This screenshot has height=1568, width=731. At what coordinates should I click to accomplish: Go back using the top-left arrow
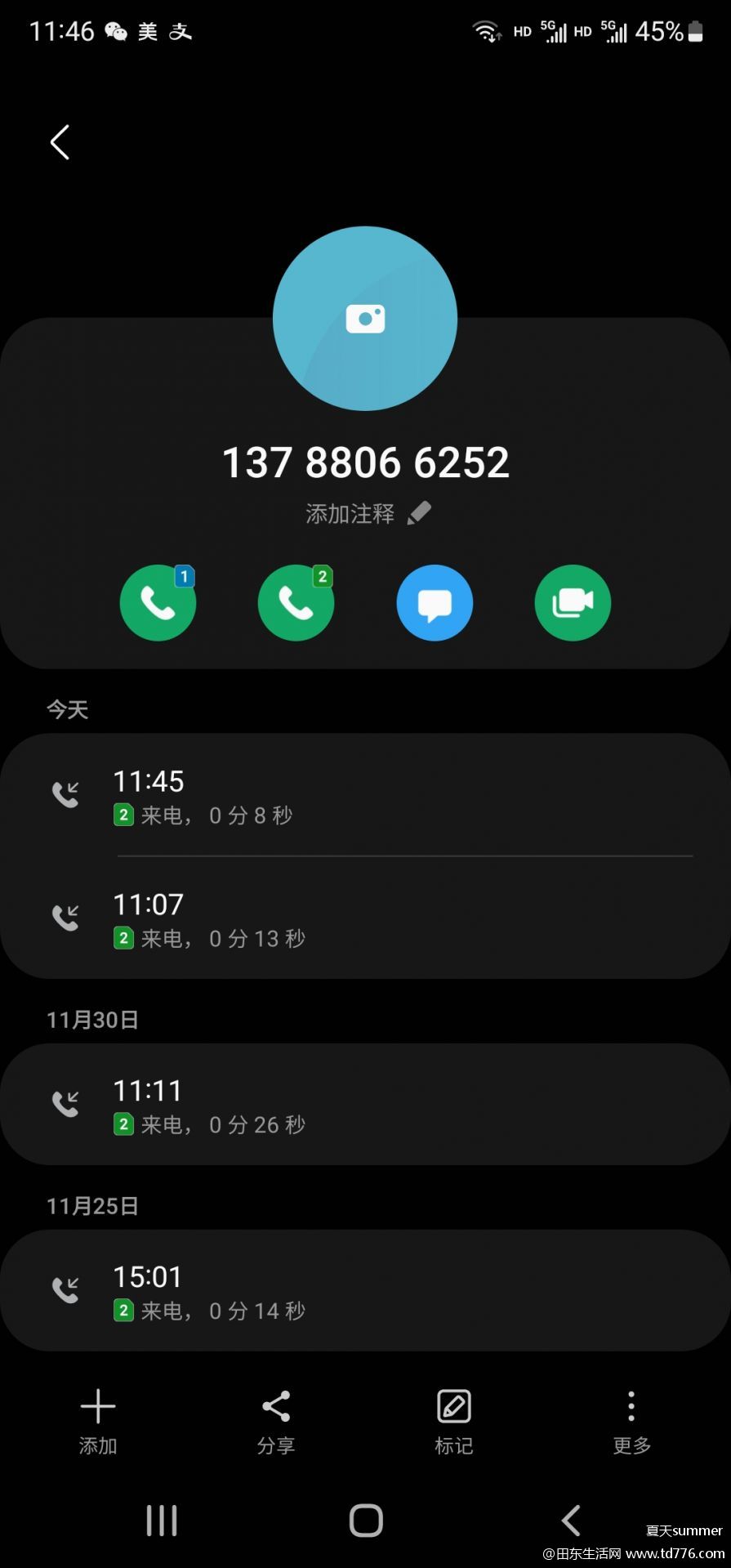pyautogui.click(x=60, y=142)
